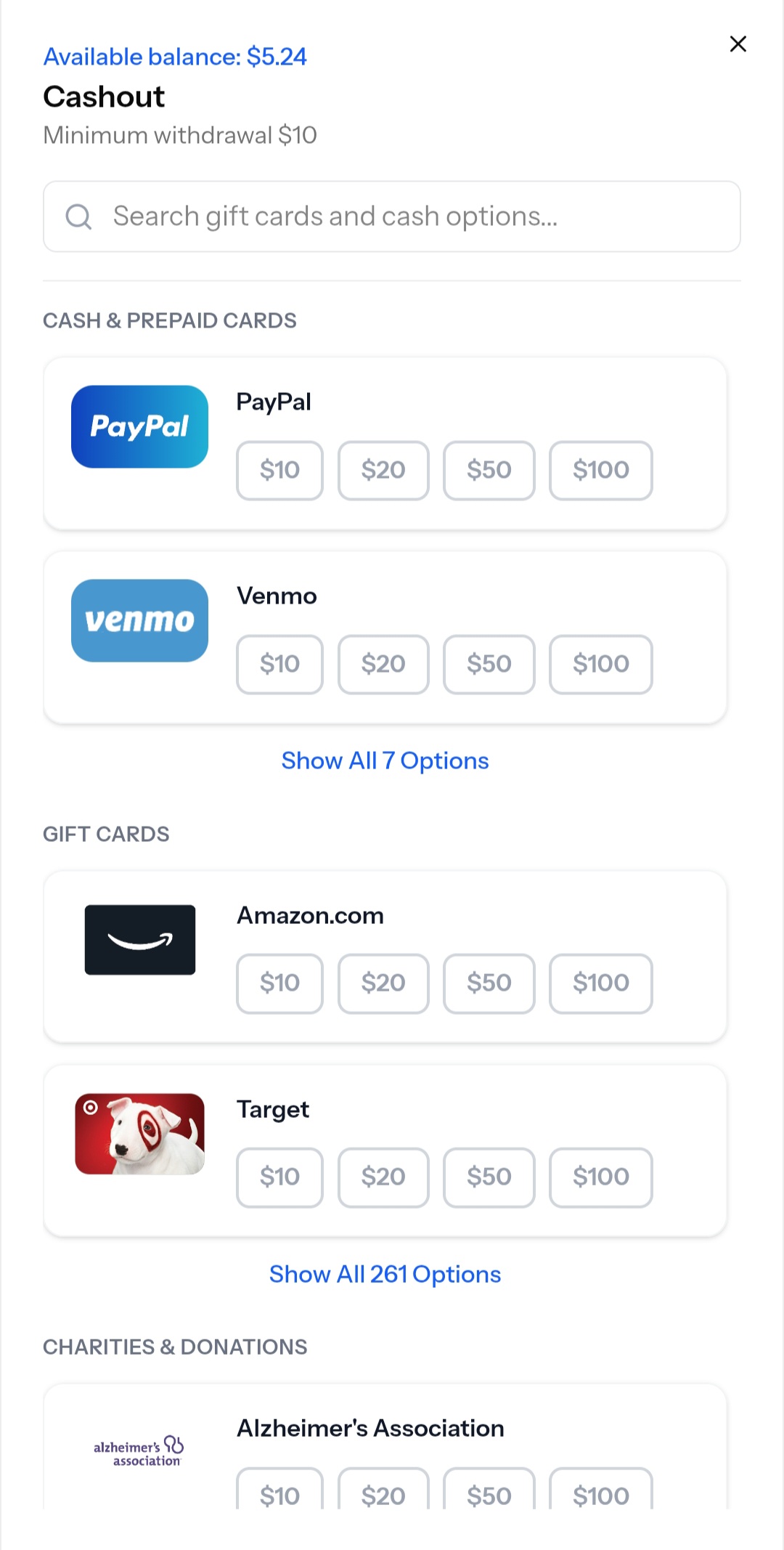Select $10 Target gift card

(x=279, y=1177)
